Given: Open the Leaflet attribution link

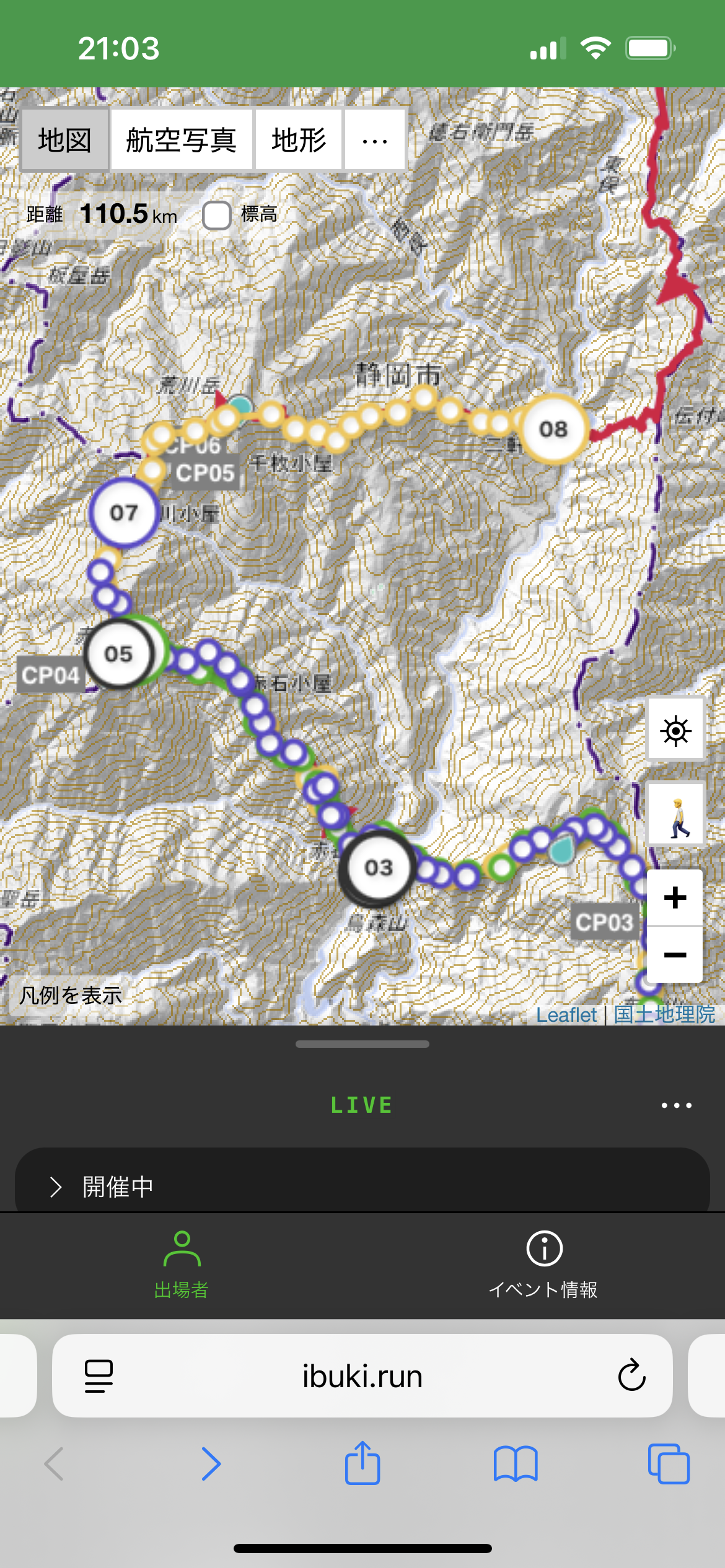Looking at the screenshot, I should pyautogui.click(x=566, y=1015).
